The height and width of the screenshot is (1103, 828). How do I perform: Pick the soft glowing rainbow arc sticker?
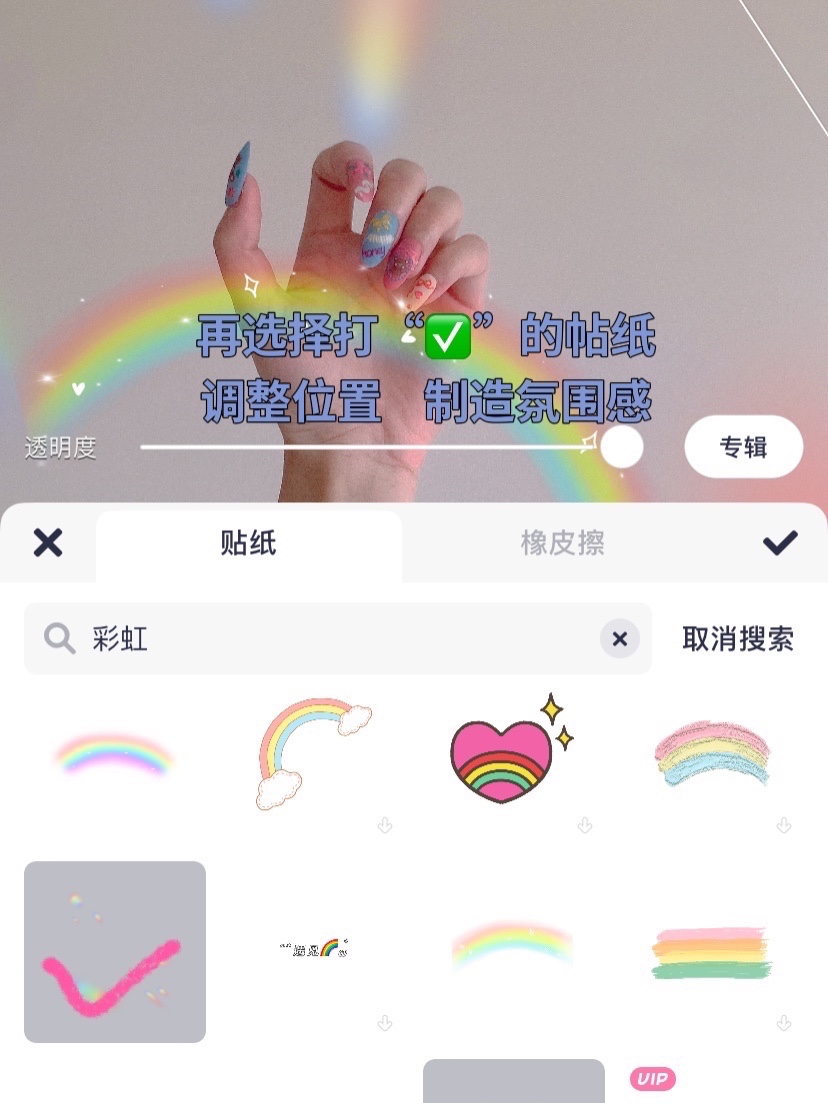click(x=115, y=754)
